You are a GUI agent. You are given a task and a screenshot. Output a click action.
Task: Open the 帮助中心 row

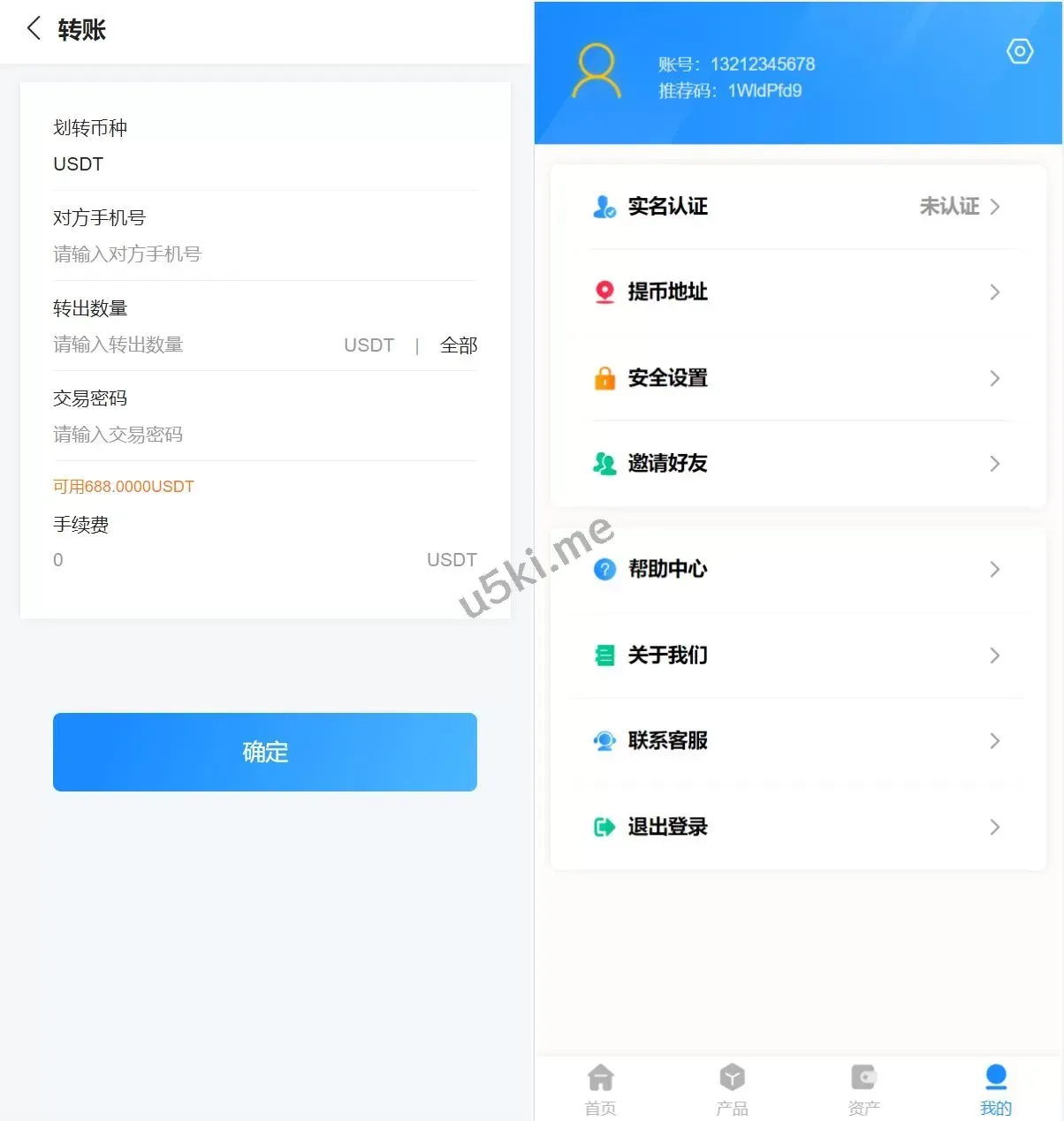click(797, 570)
